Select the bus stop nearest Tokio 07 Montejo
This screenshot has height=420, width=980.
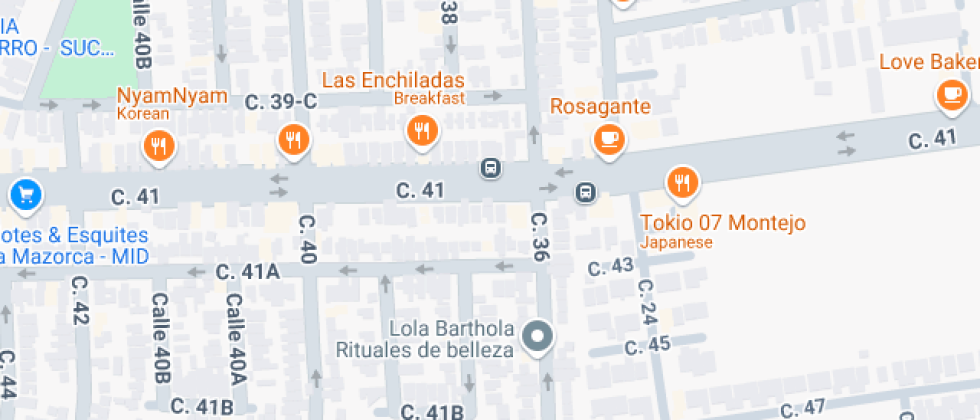(586, 192)
